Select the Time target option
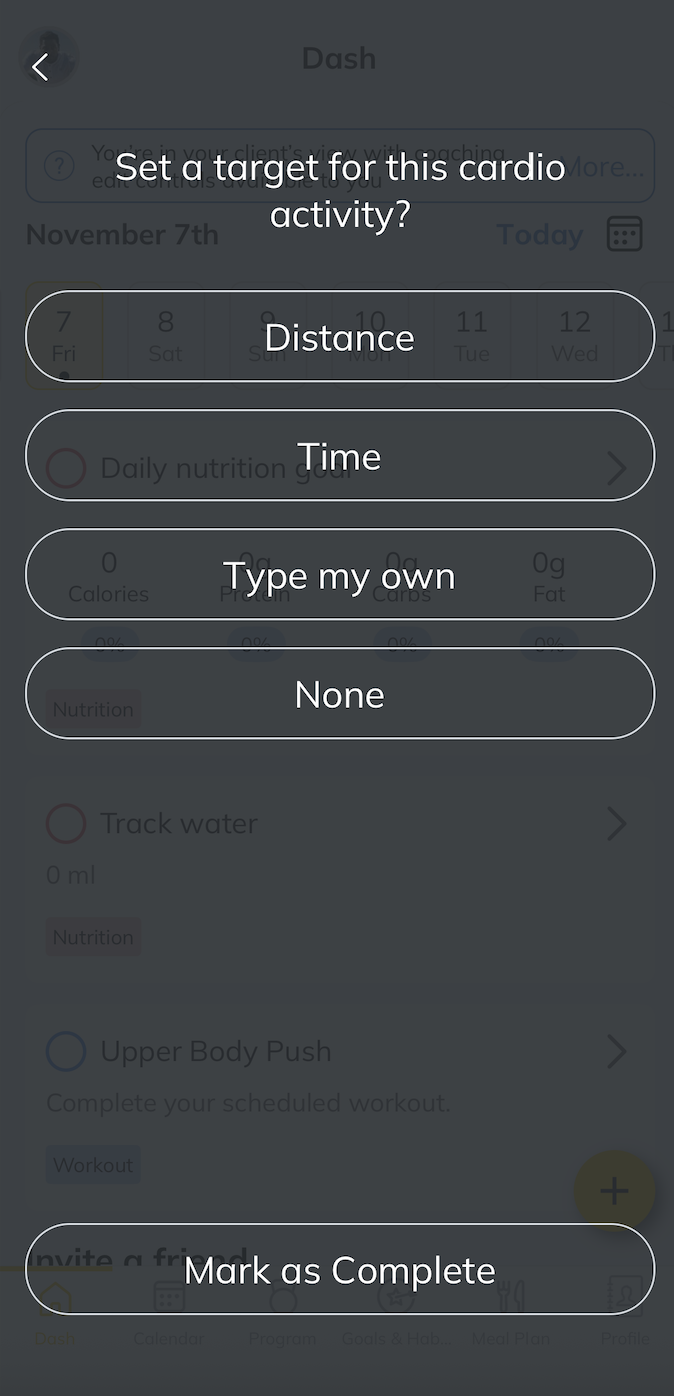Screen dimensions: 674x1396 (x=339, y=456)
